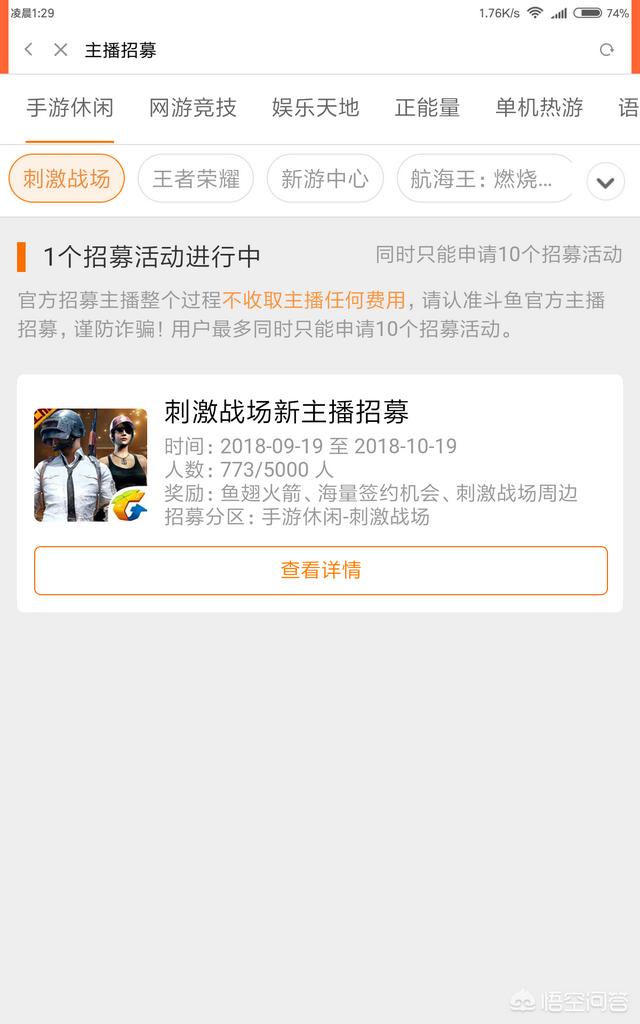Expand the full game category list
Image resolution: width=640 pixels, height=1024 pixels.
(605, 182)
